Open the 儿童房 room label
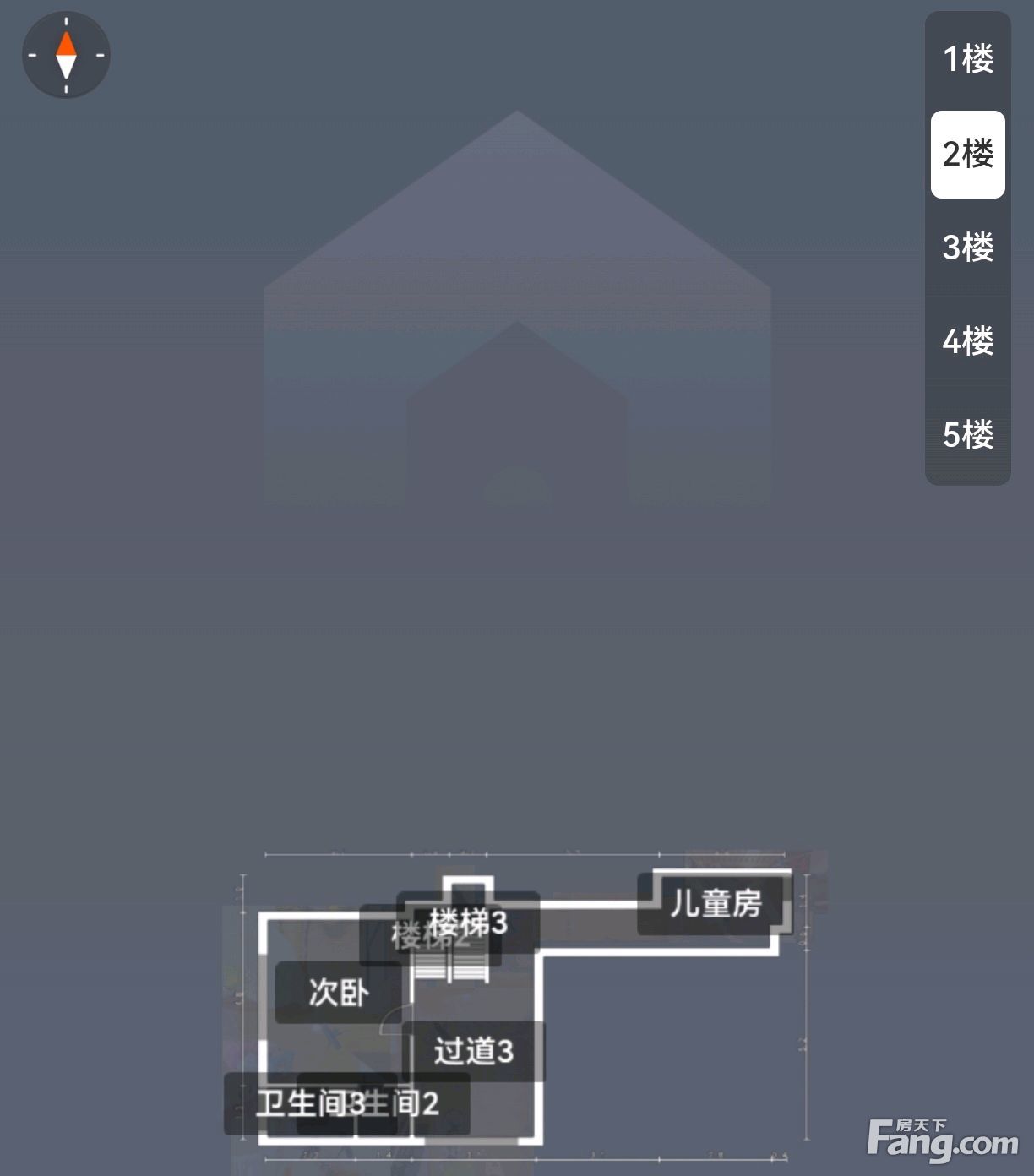 point(715,903)
